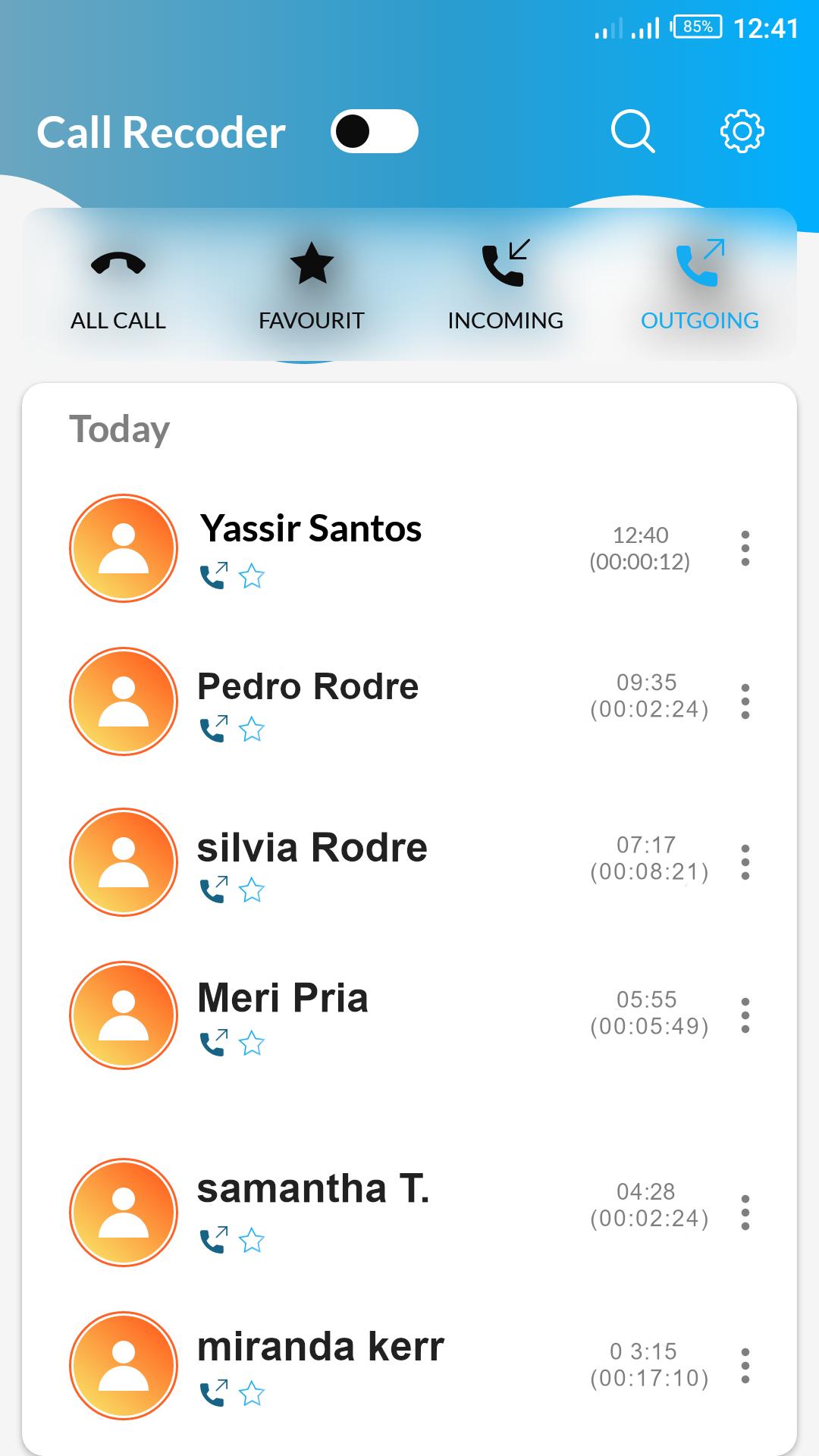
Task: Open the search icon
Action: [x=632, y=132]
